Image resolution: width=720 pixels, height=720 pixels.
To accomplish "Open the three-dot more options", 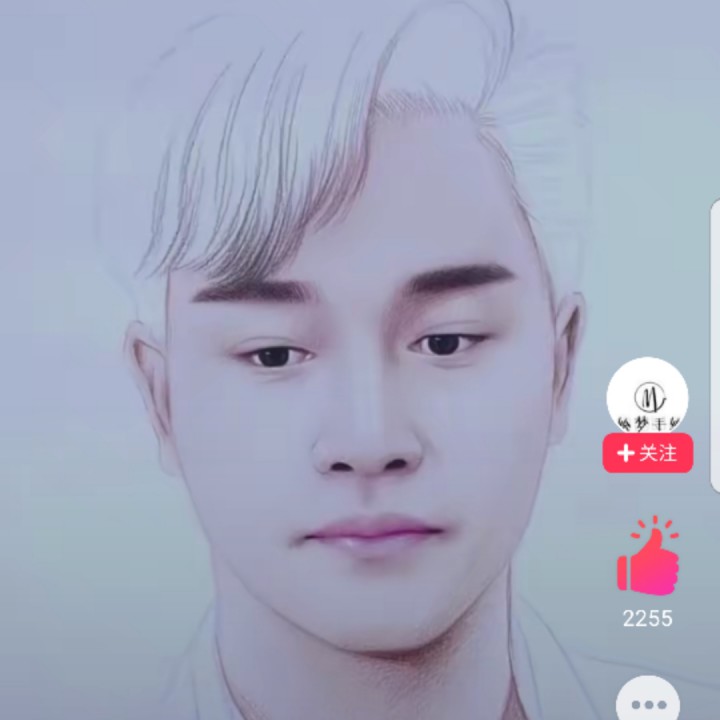I will (x=647, y=702).
